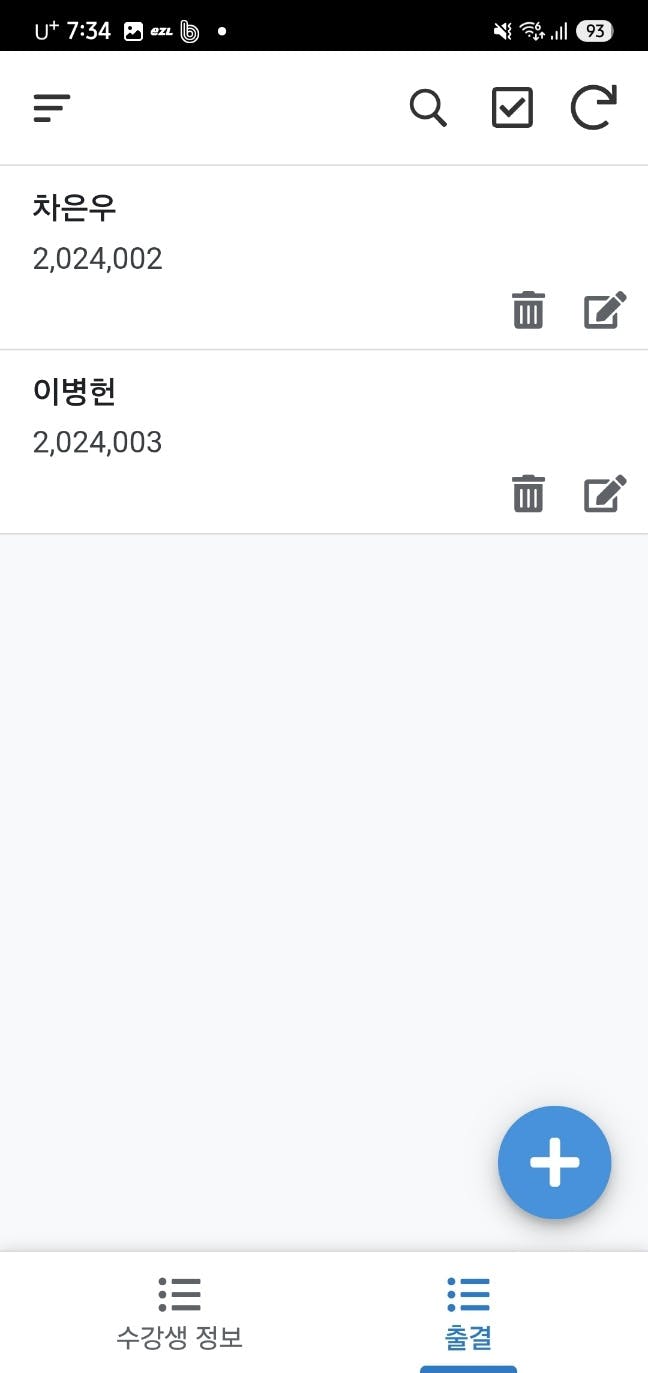This screenshot has height=1373, width=648.
Task: Delete the 이병헌 entry
Action: (528, 494)
